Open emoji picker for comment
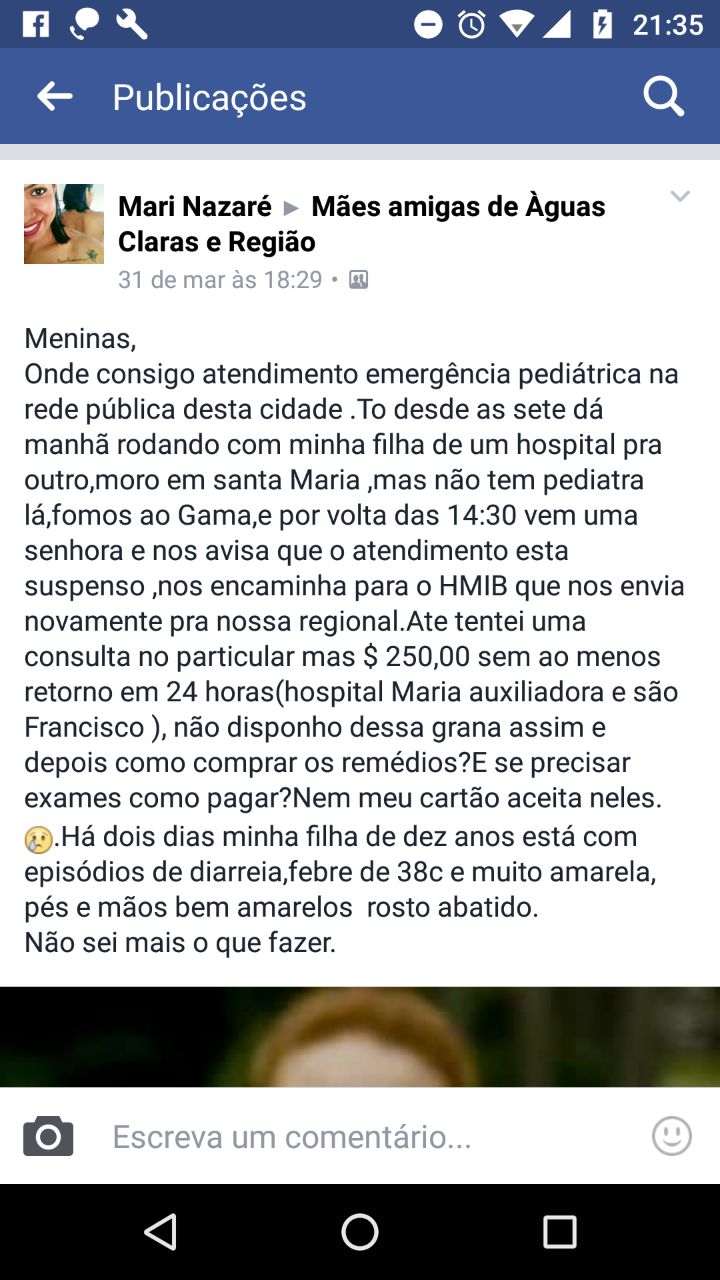The height and width of the screenshot is (1280, 720). click(671, 1136)
